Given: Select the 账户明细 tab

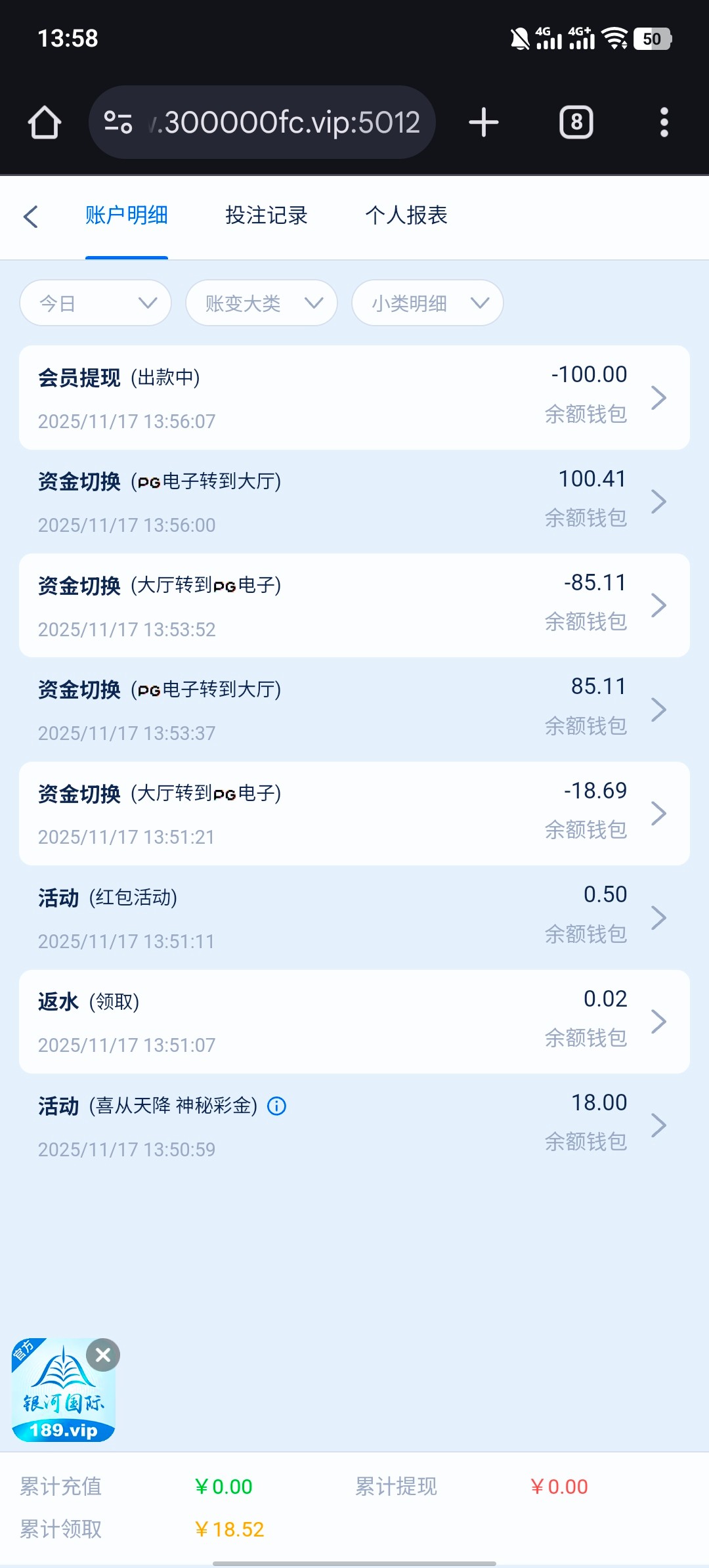Looking at the screenshot, I should coord(127,215).
